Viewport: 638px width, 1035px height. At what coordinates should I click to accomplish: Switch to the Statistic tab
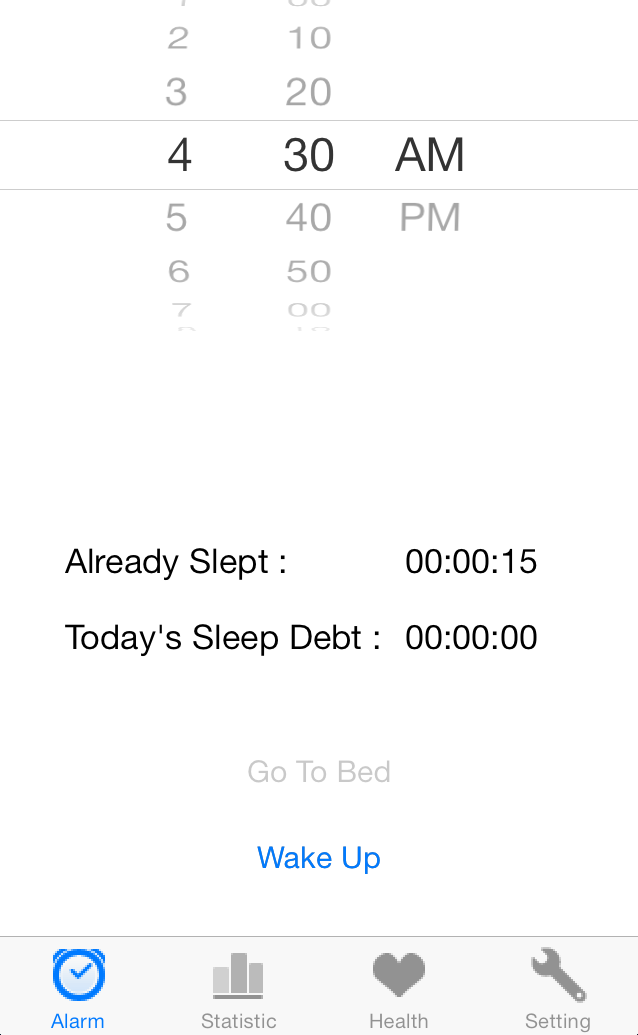(238, 988)
